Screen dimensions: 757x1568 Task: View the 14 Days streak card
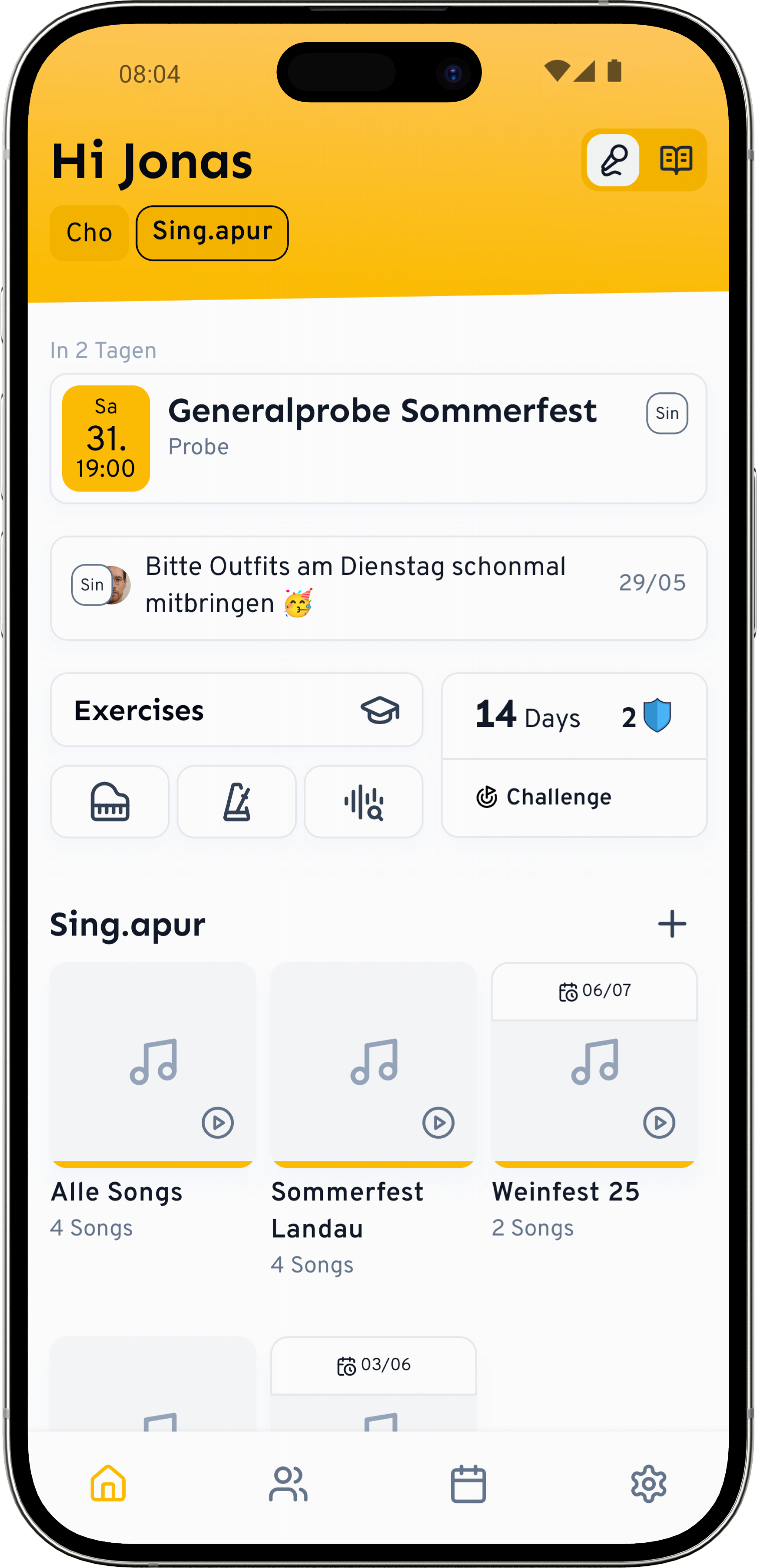click(x=574, y=716)
